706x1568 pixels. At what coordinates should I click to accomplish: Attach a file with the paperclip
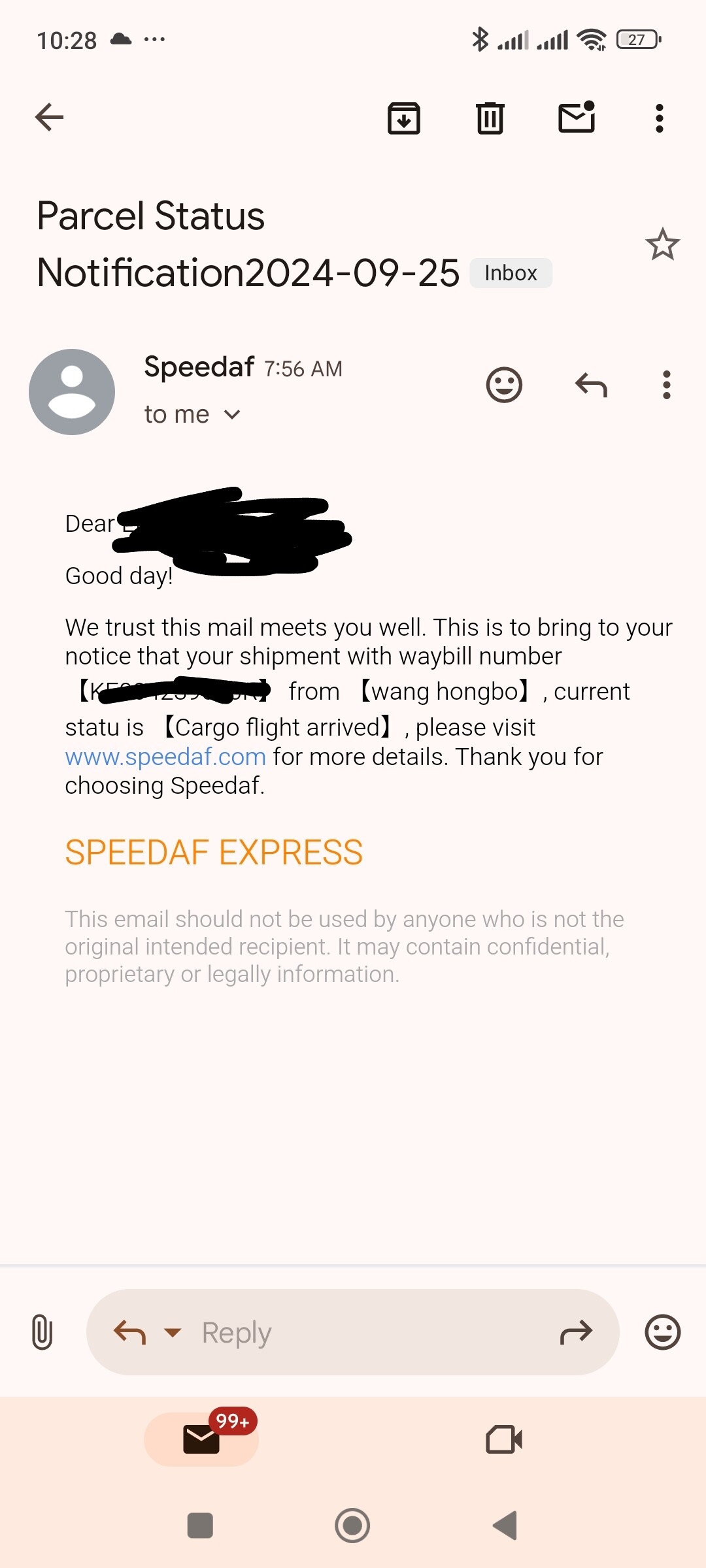(x=42, y=1332)
